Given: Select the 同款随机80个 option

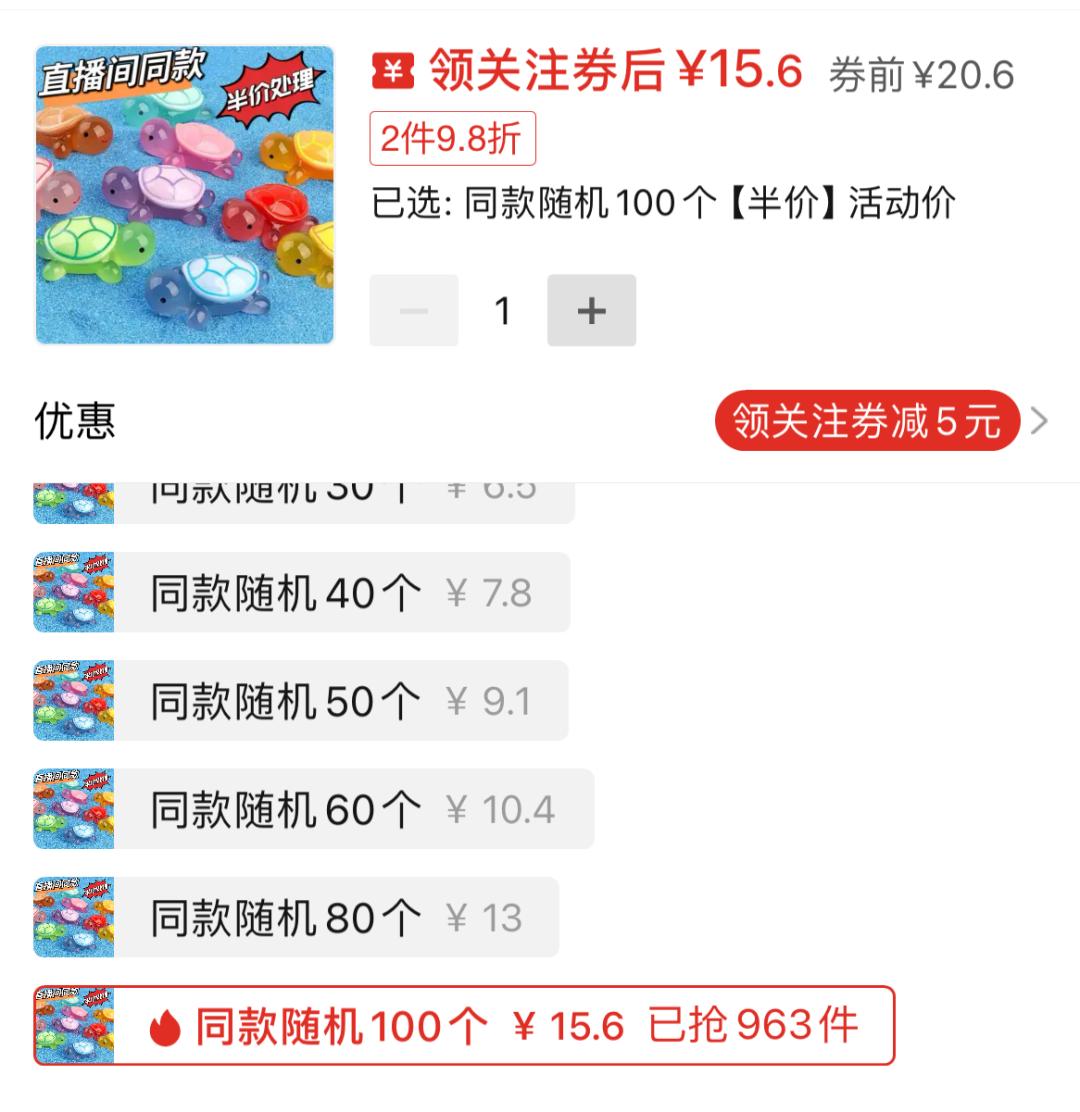Looking at the screenshot, I should (x=296, y=917).
